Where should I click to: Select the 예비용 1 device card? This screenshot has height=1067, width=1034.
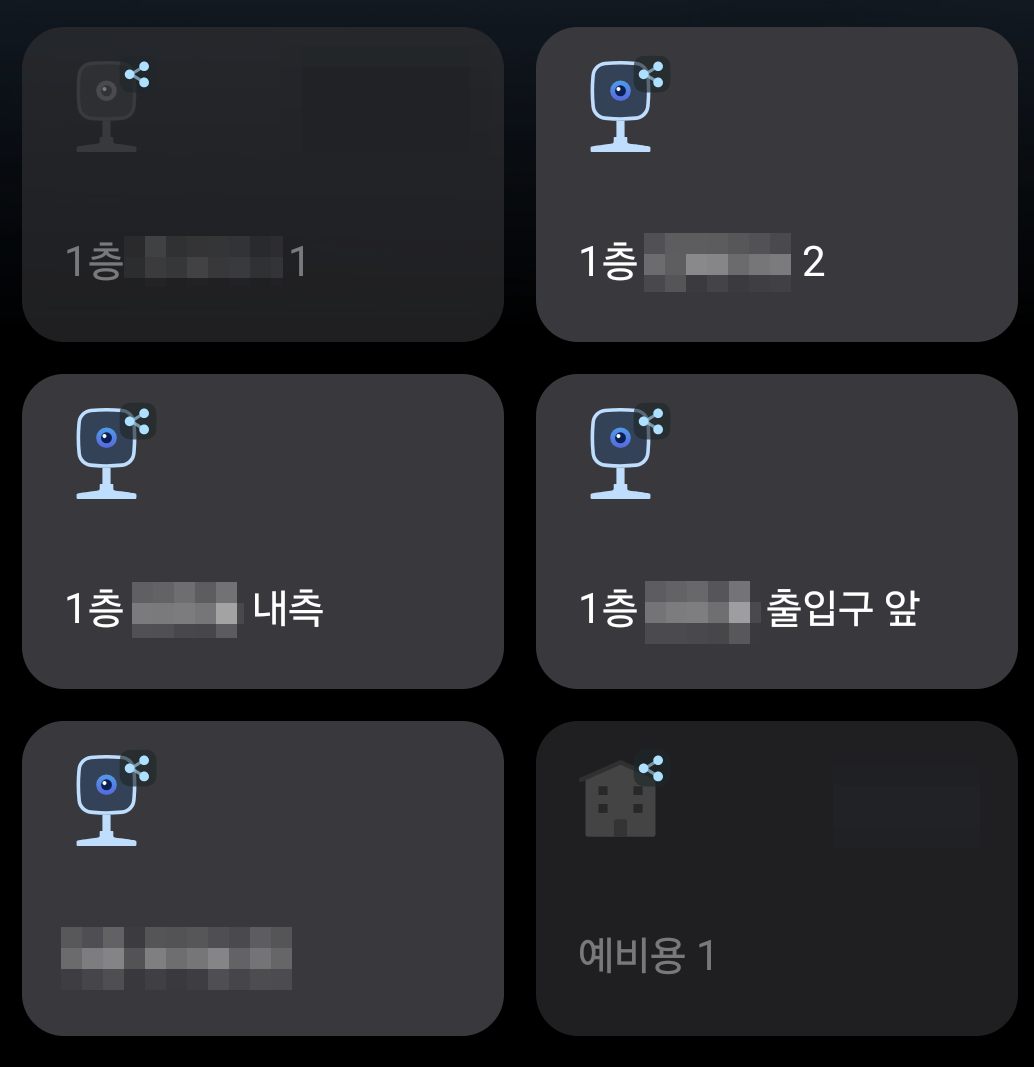tap(776, 878)
